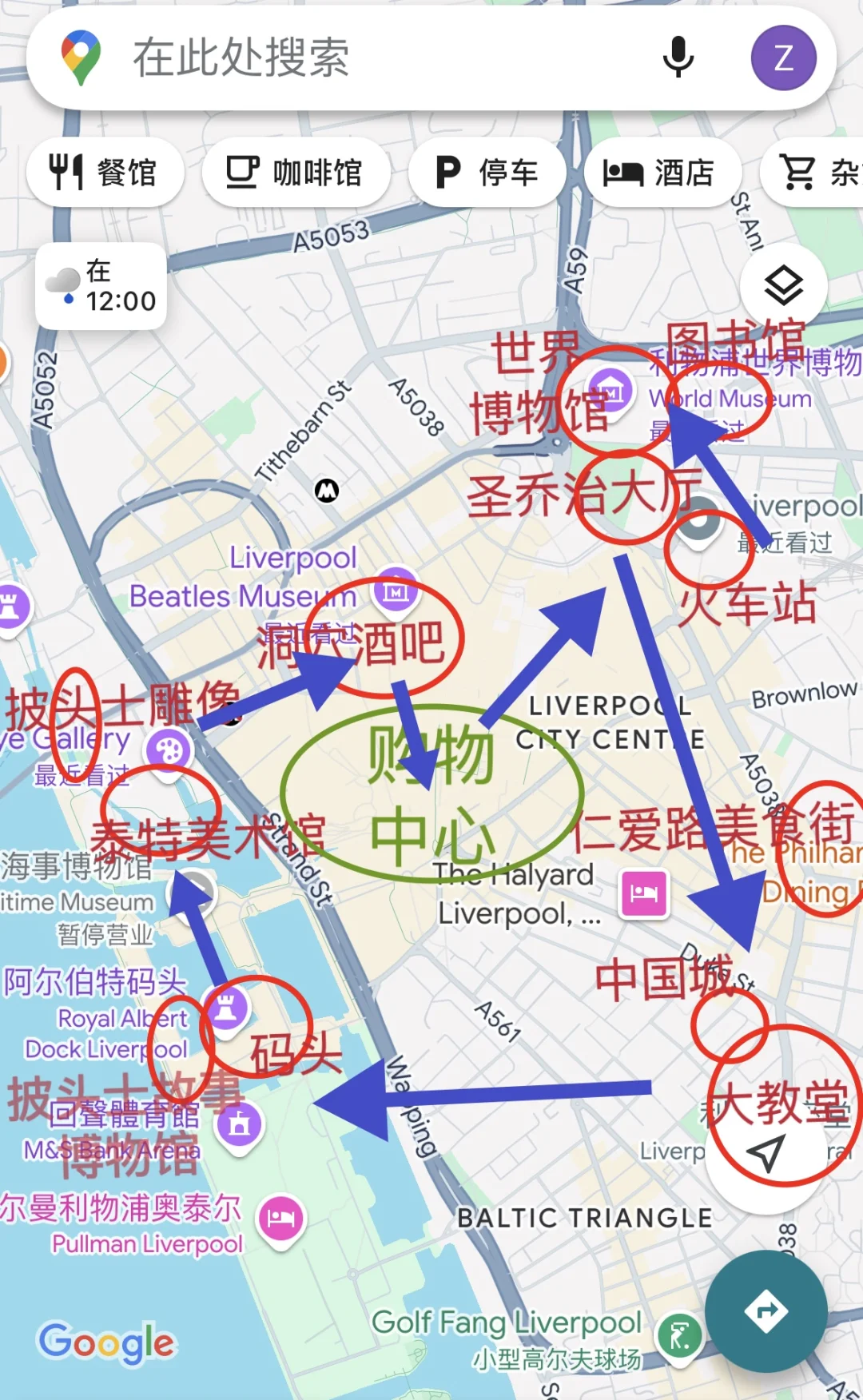Open directions with the teal floating button
The height and width of the screenshot is (1400, 863).
point(766,1311)
